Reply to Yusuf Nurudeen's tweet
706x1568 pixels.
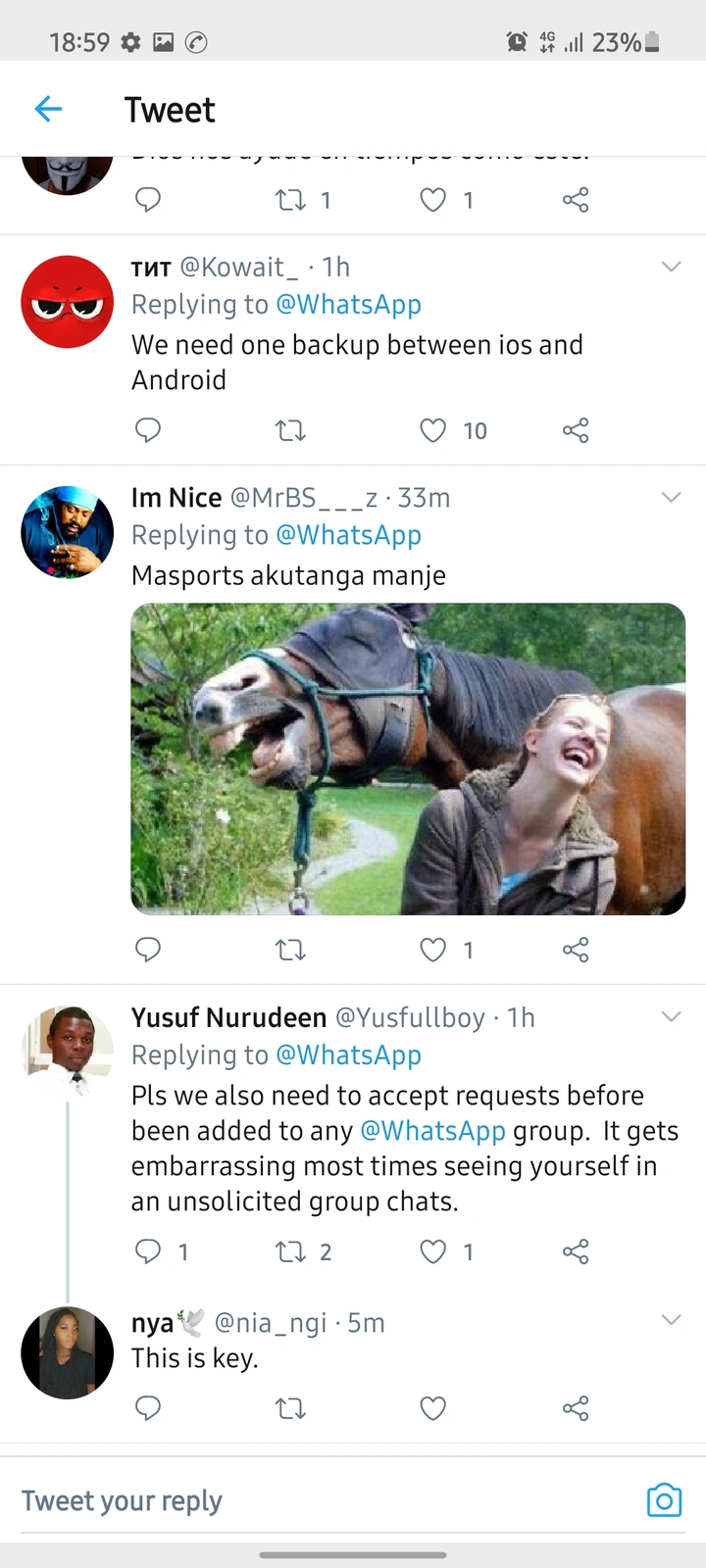click(148, 1251)
